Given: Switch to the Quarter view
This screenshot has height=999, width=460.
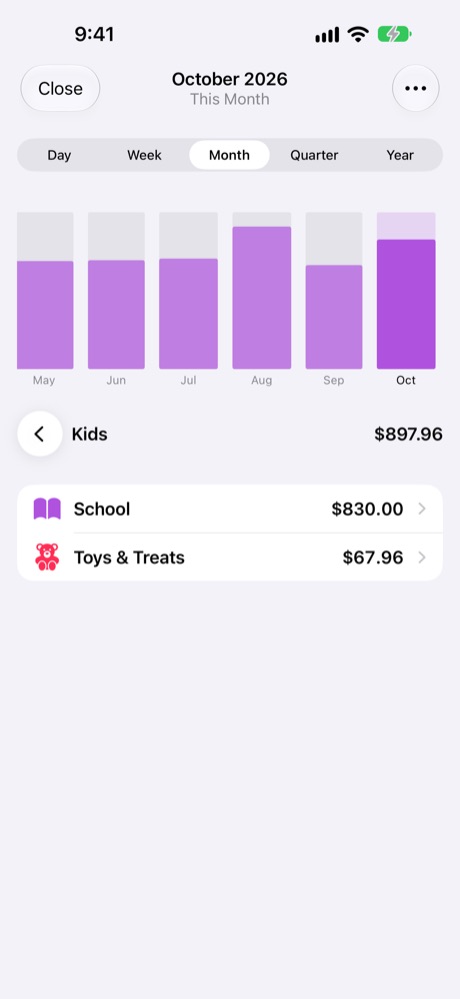Looking at the screenshot, I should point(314,155).
